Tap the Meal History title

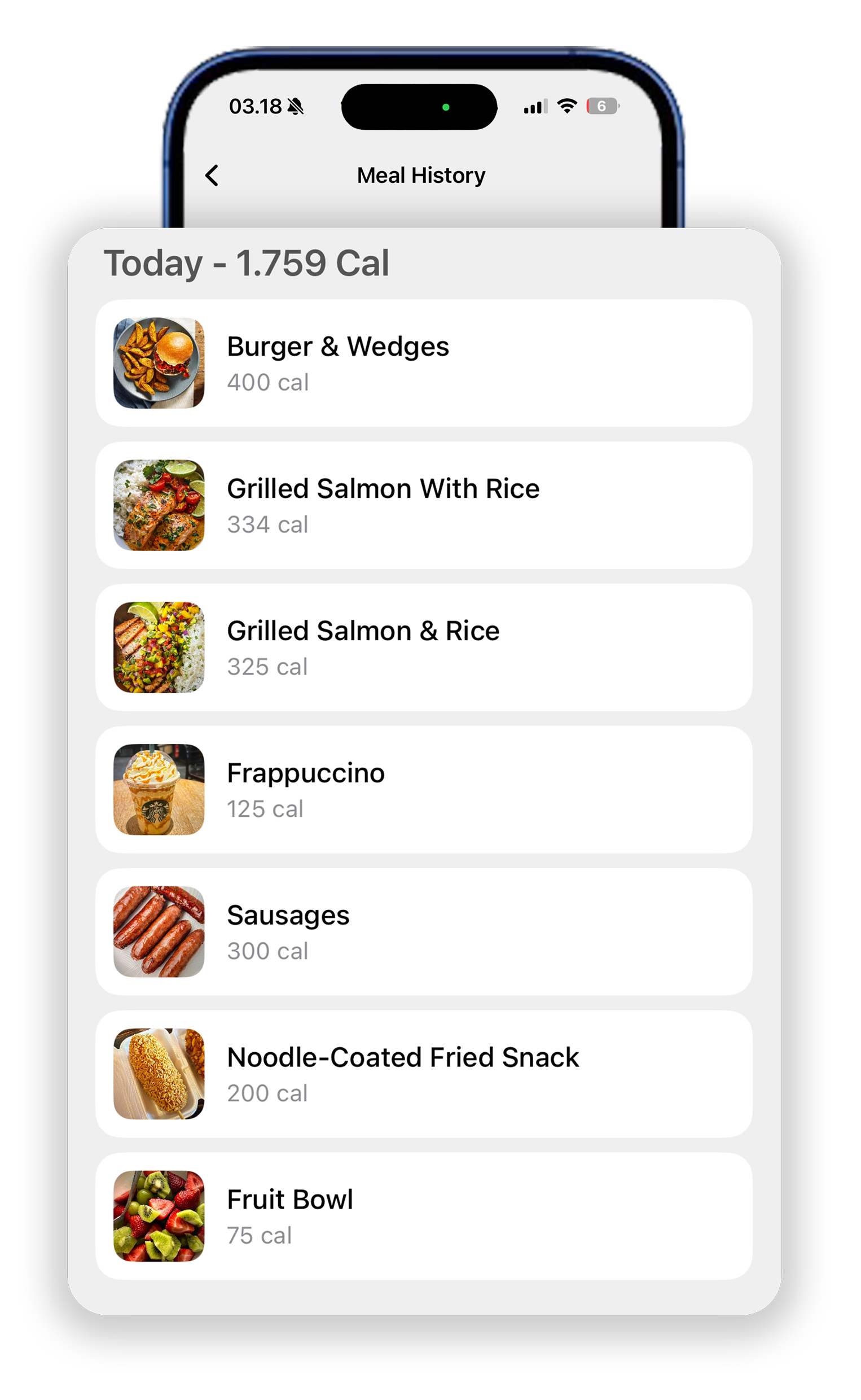pos(421,176)
